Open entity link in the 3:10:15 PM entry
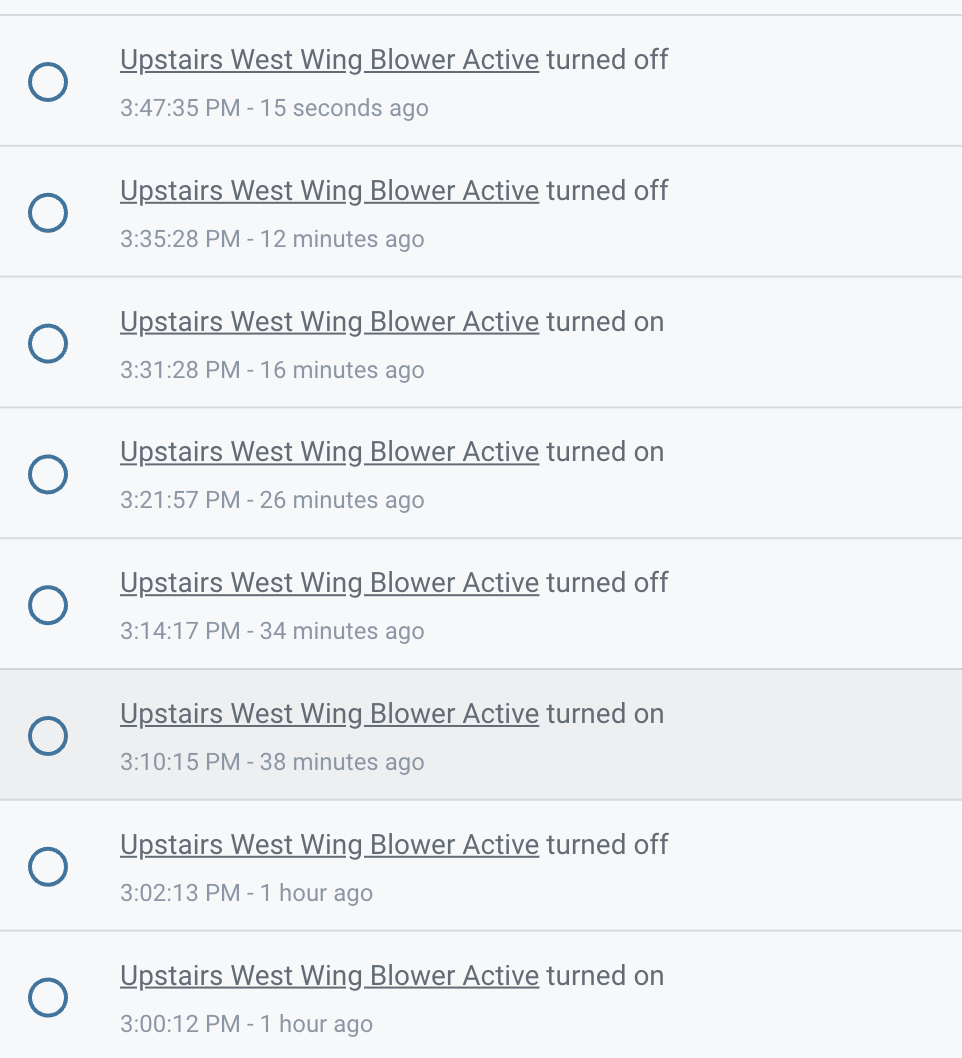The height and width of the screenshot is (1058, 962). 329,714
